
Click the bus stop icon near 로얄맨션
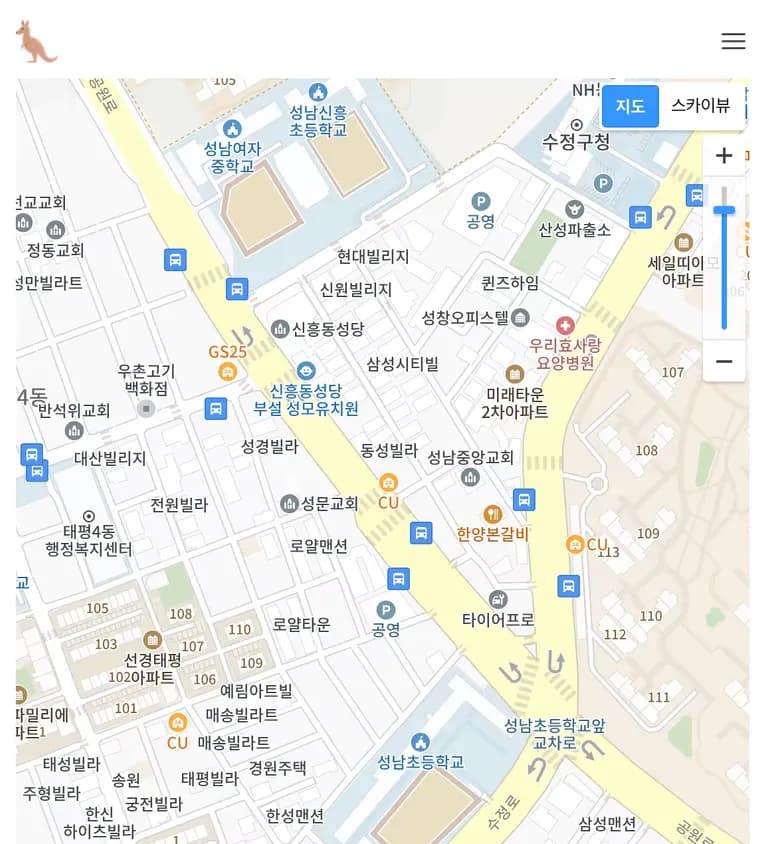400,578
